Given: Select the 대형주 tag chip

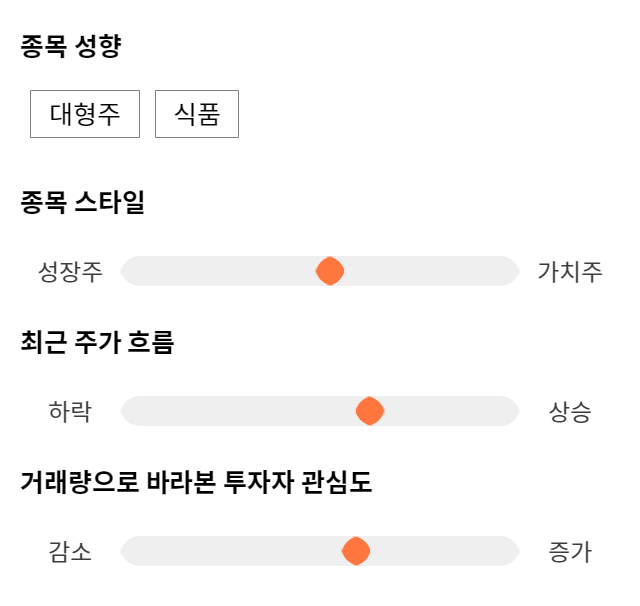Looking at the screenshot, I should 85,114.
